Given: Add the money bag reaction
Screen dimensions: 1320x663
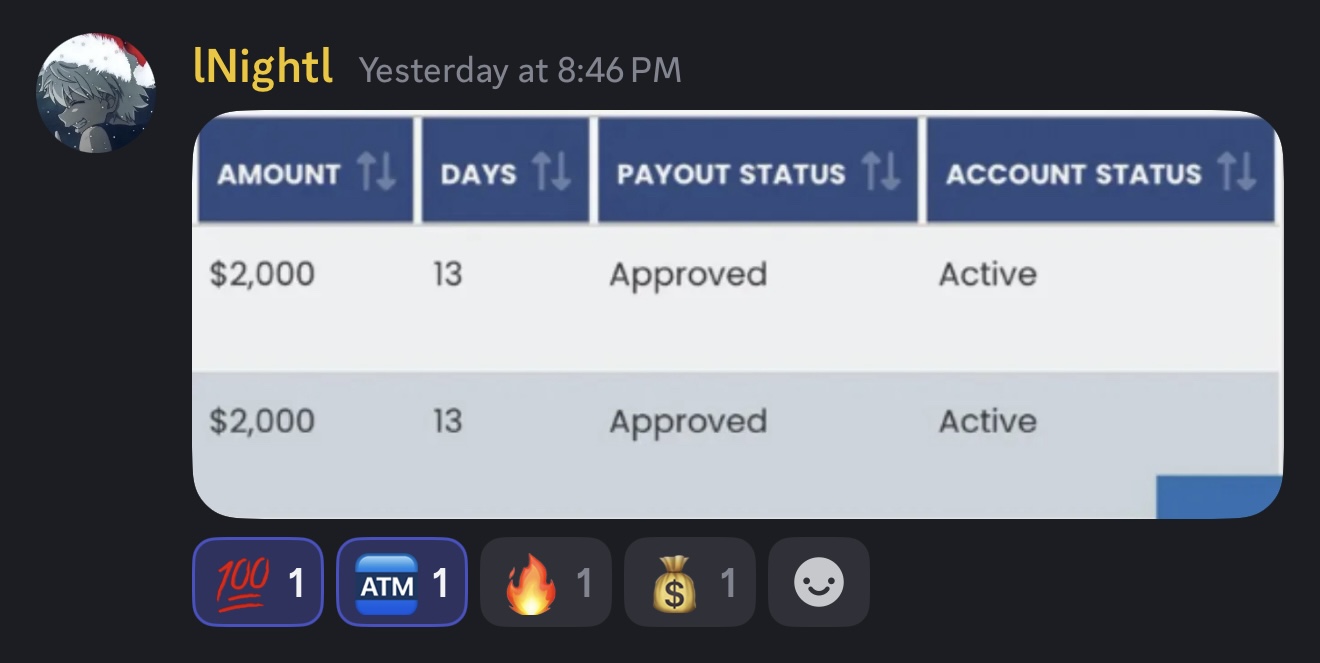Looking at the screenshot, I should click(690, 582).
